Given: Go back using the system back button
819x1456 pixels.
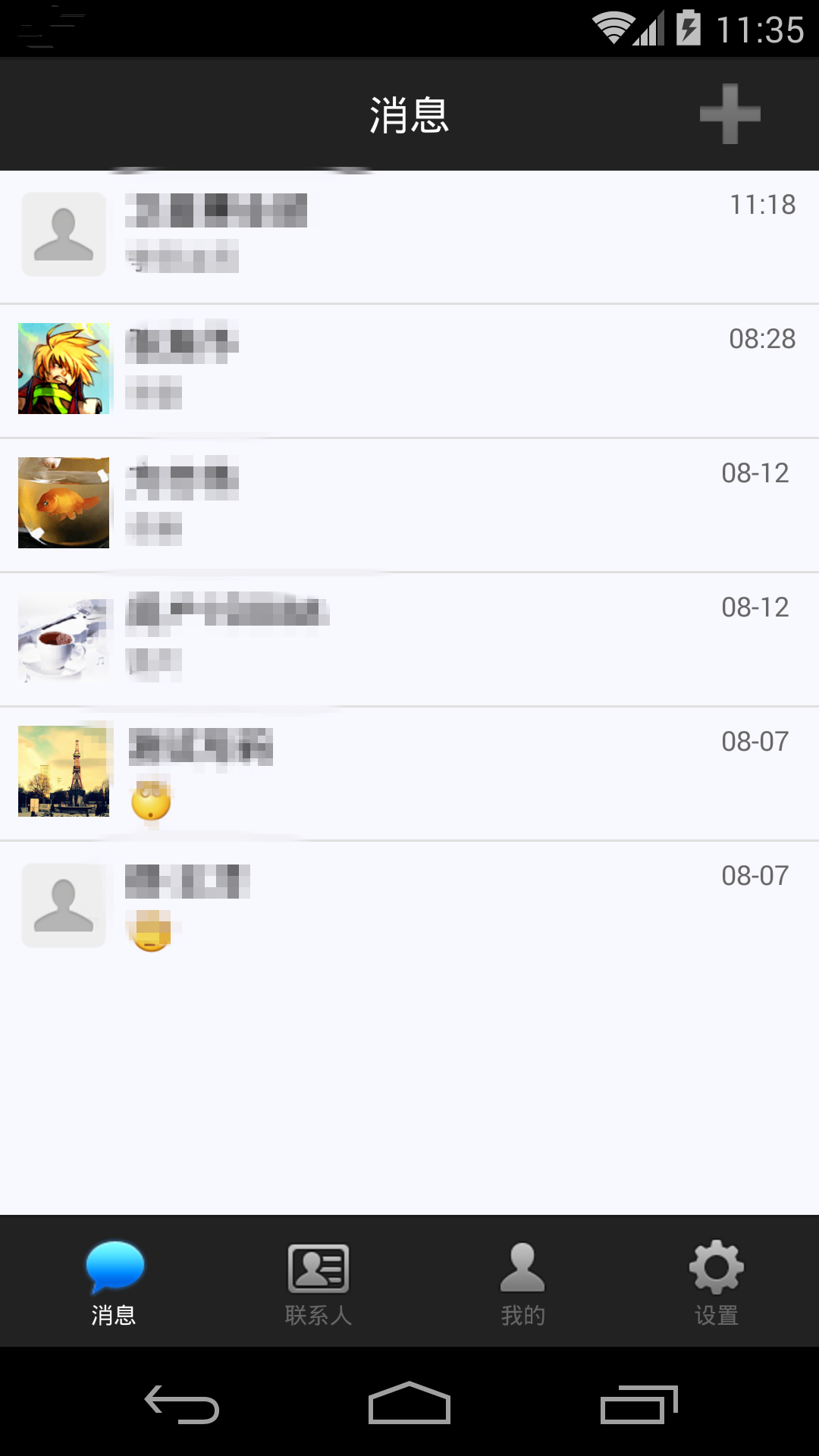Looking at the screenshot, I should (182, 1404).
